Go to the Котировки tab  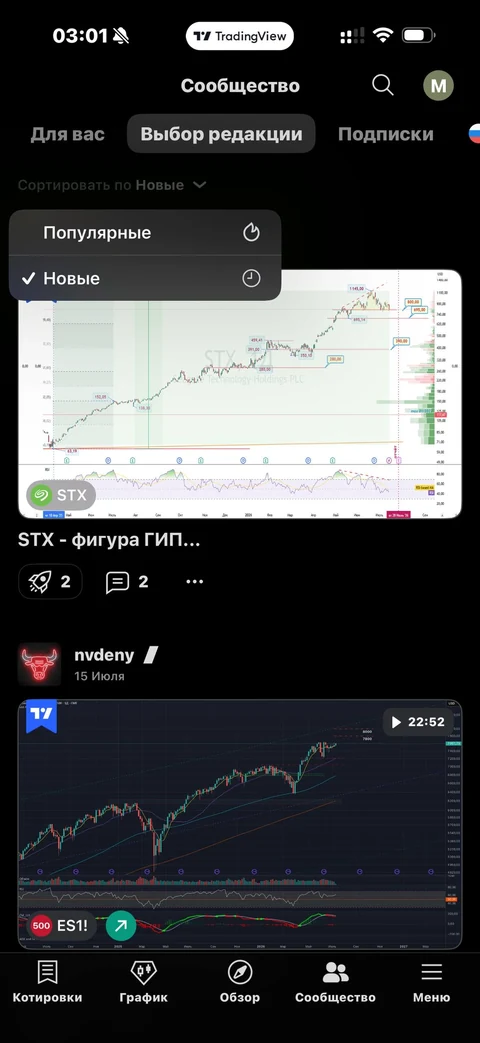point(47,982)
